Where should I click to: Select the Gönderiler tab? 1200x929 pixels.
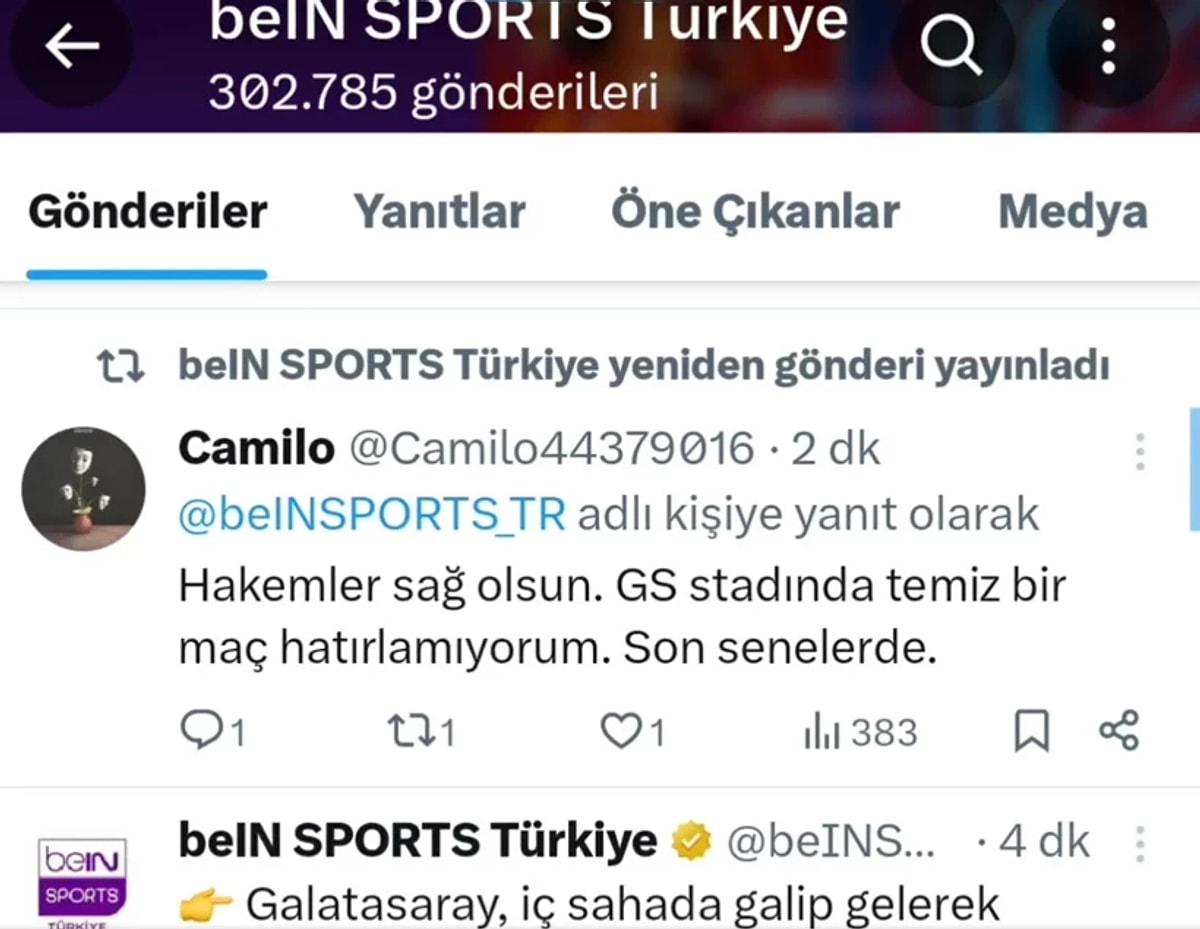click(x=147, y=212)
